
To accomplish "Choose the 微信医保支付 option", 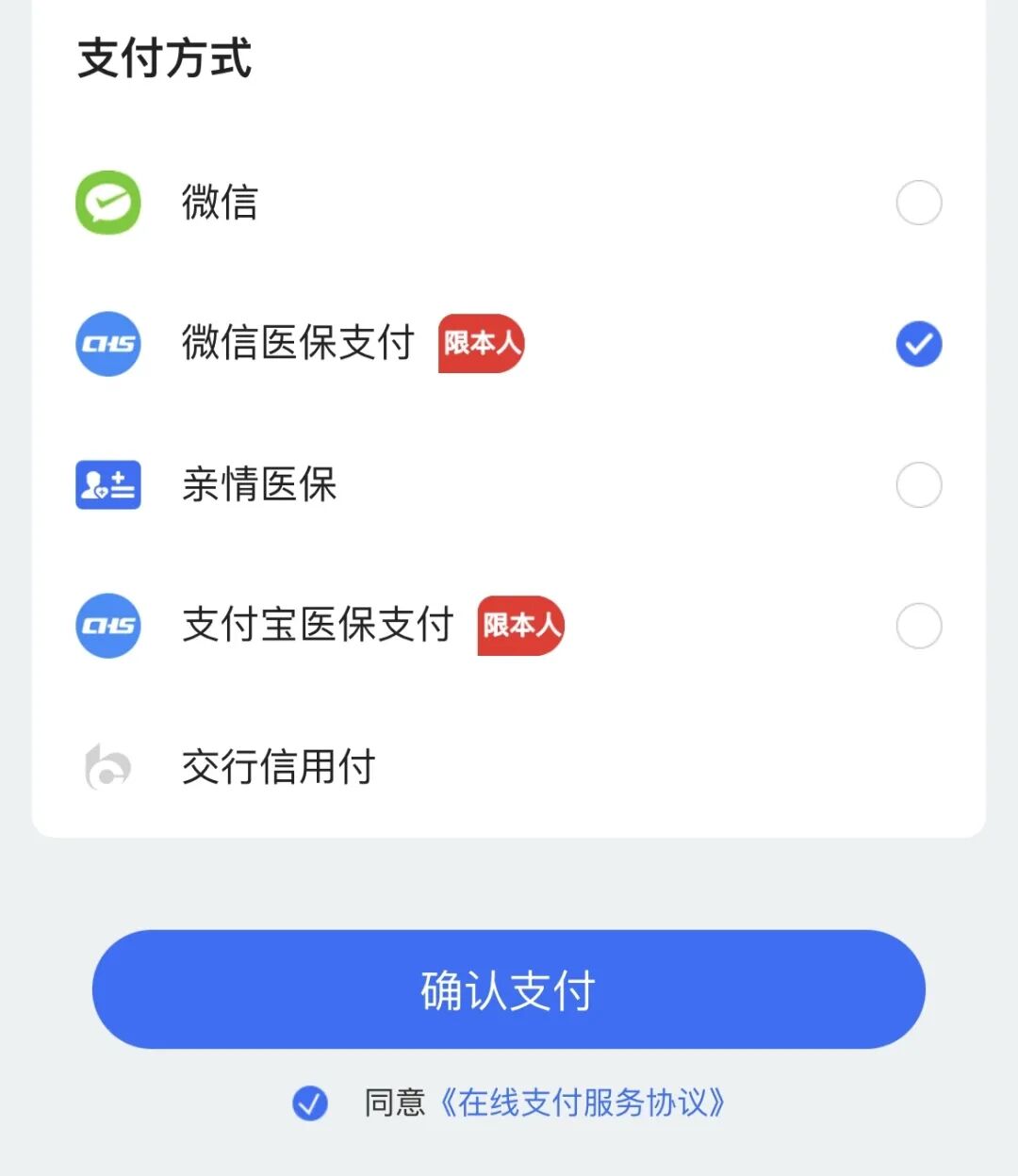I will pos(918,344).
